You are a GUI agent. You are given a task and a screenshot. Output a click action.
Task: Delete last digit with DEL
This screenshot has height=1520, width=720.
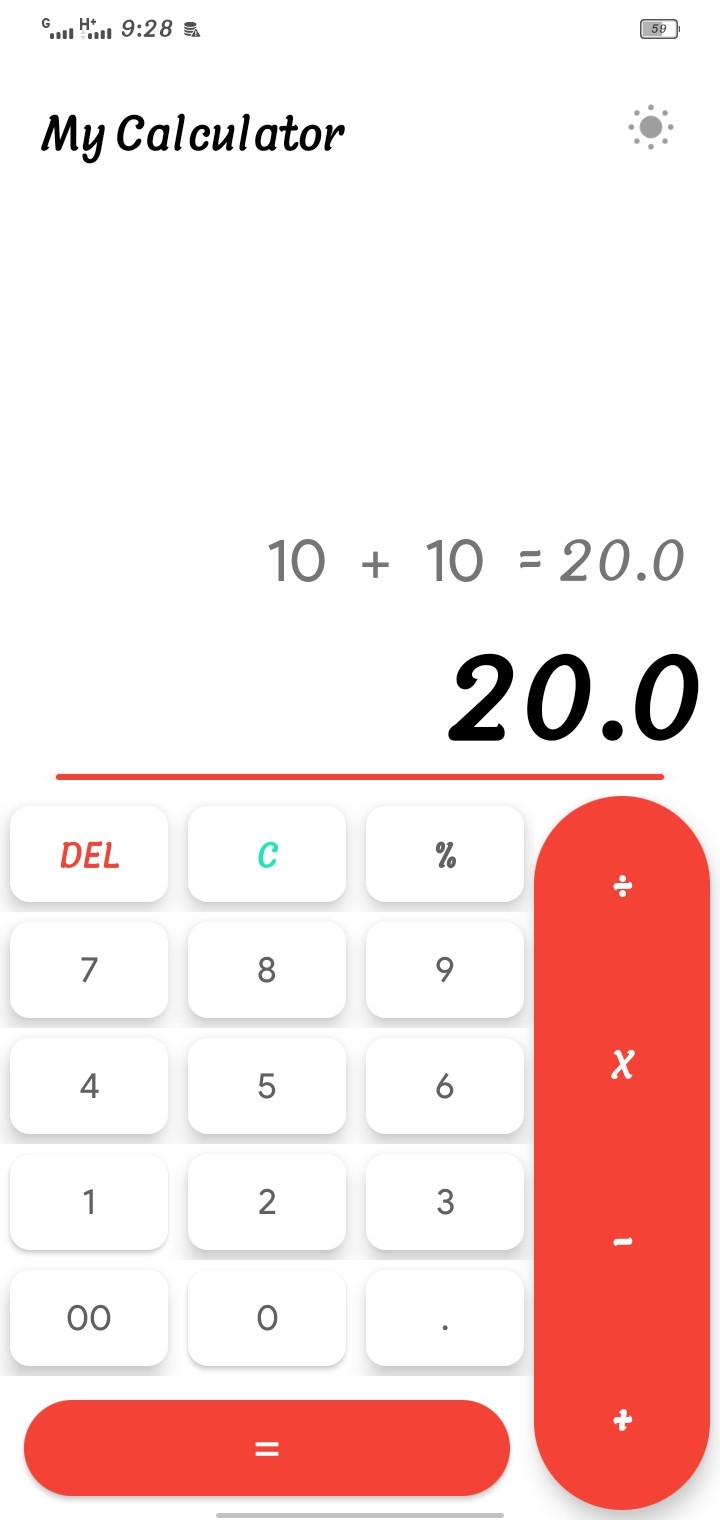pyautogui.click(x=89, y=854)
